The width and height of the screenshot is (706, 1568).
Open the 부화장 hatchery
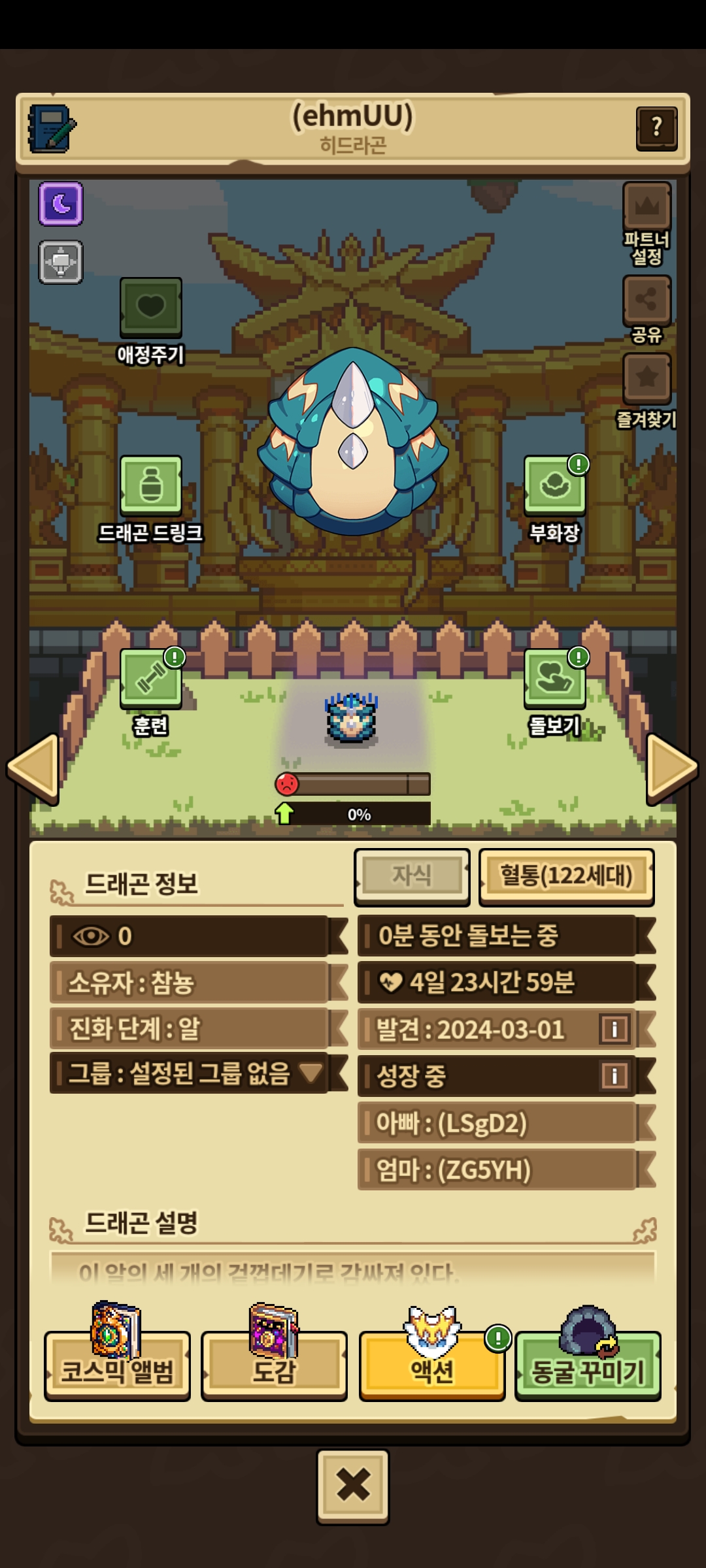pos(554,485)
